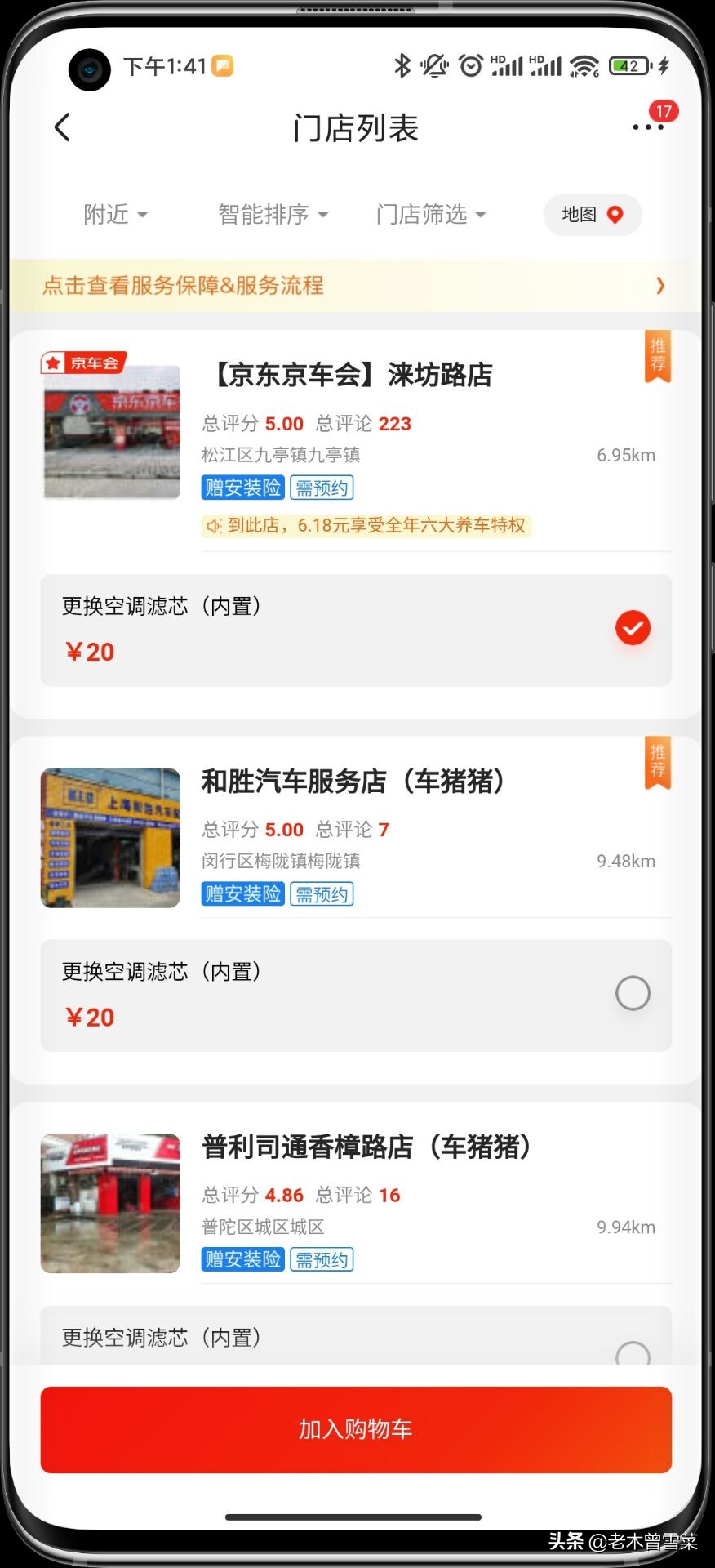715x1568 pixels.
Task: Switch to 地图 map view
Action: point(592,214)
